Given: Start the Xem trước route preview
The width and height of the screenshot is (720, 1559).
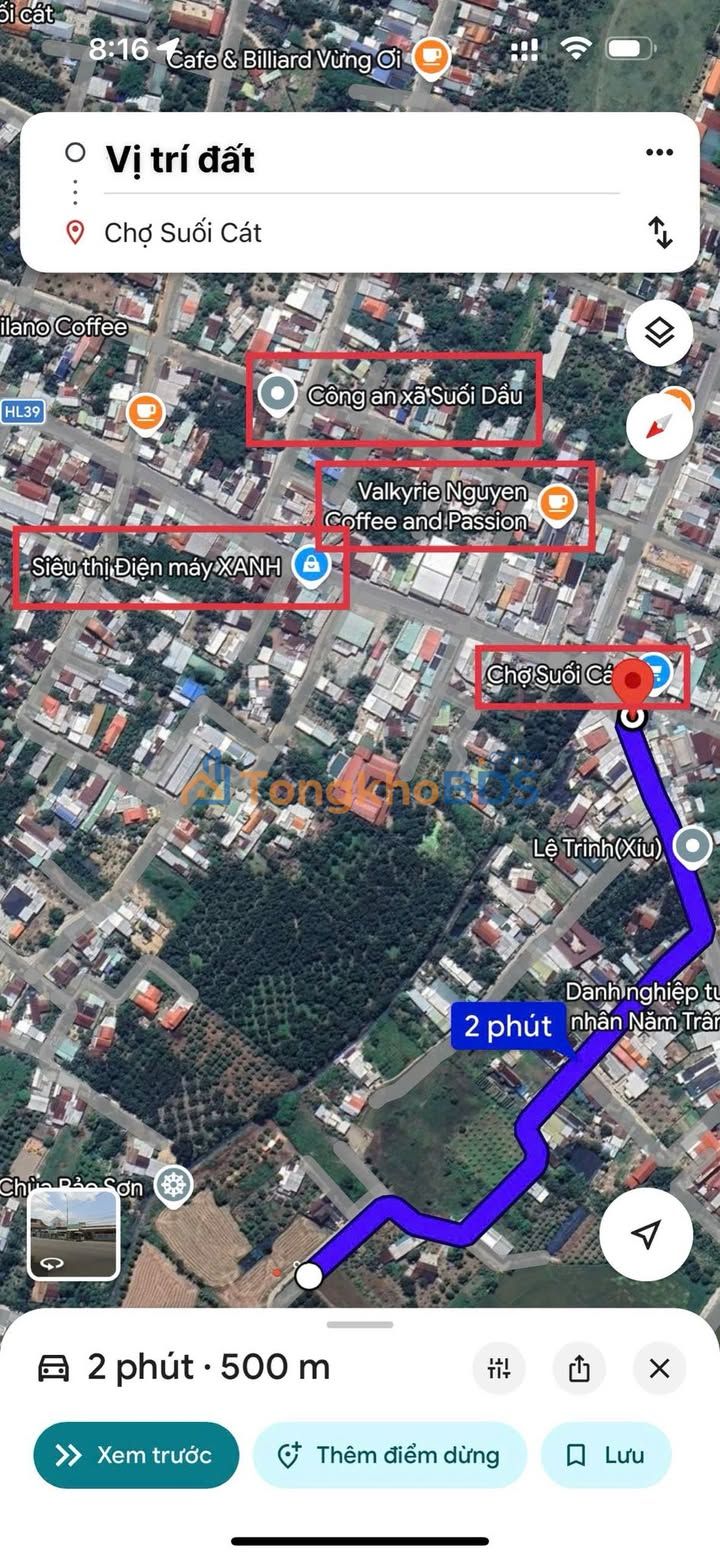Looking at the screenshot, I should click(136, 1455).
